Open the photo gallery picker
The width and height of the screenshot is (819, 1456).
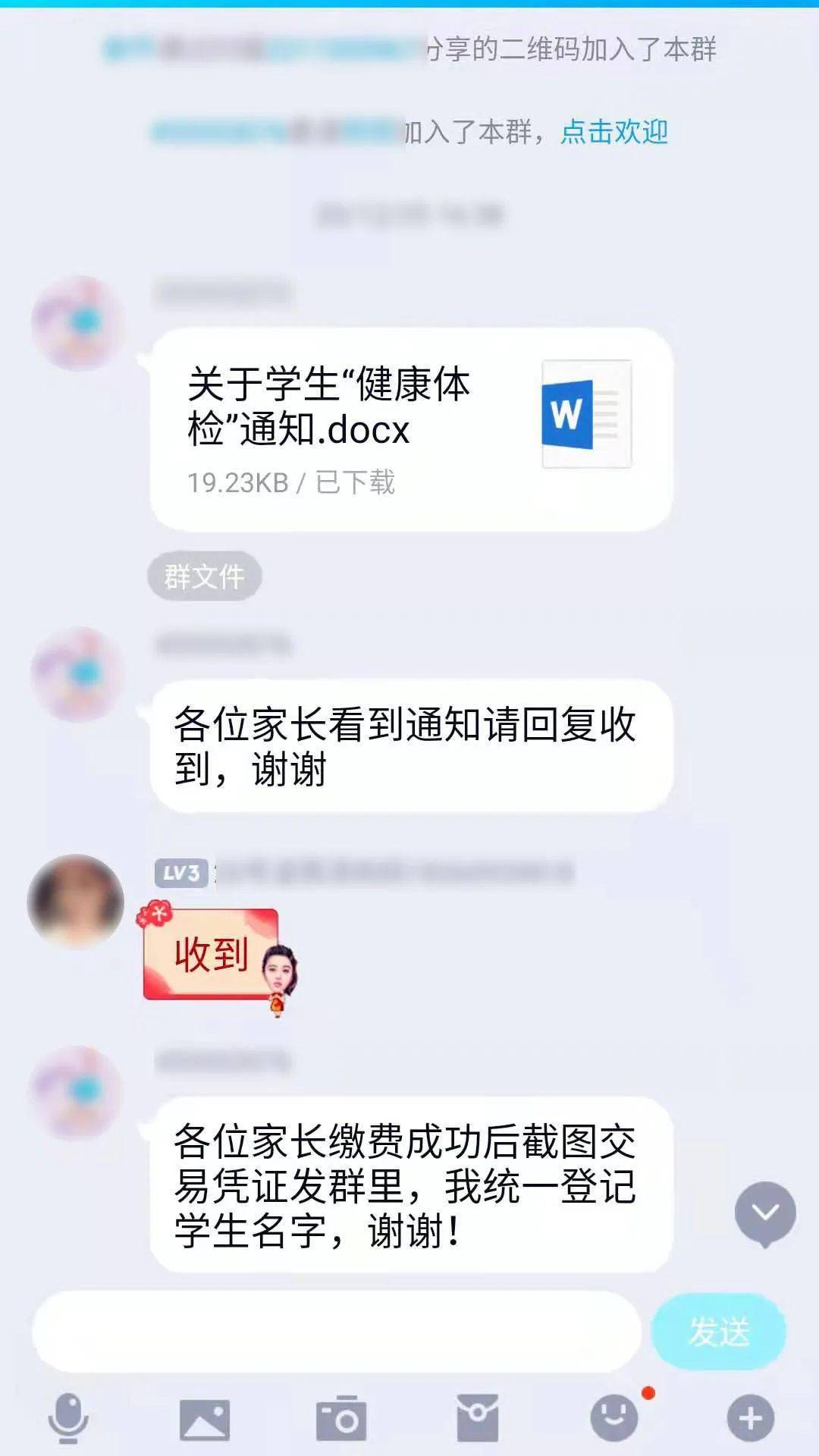[204, 1419]
